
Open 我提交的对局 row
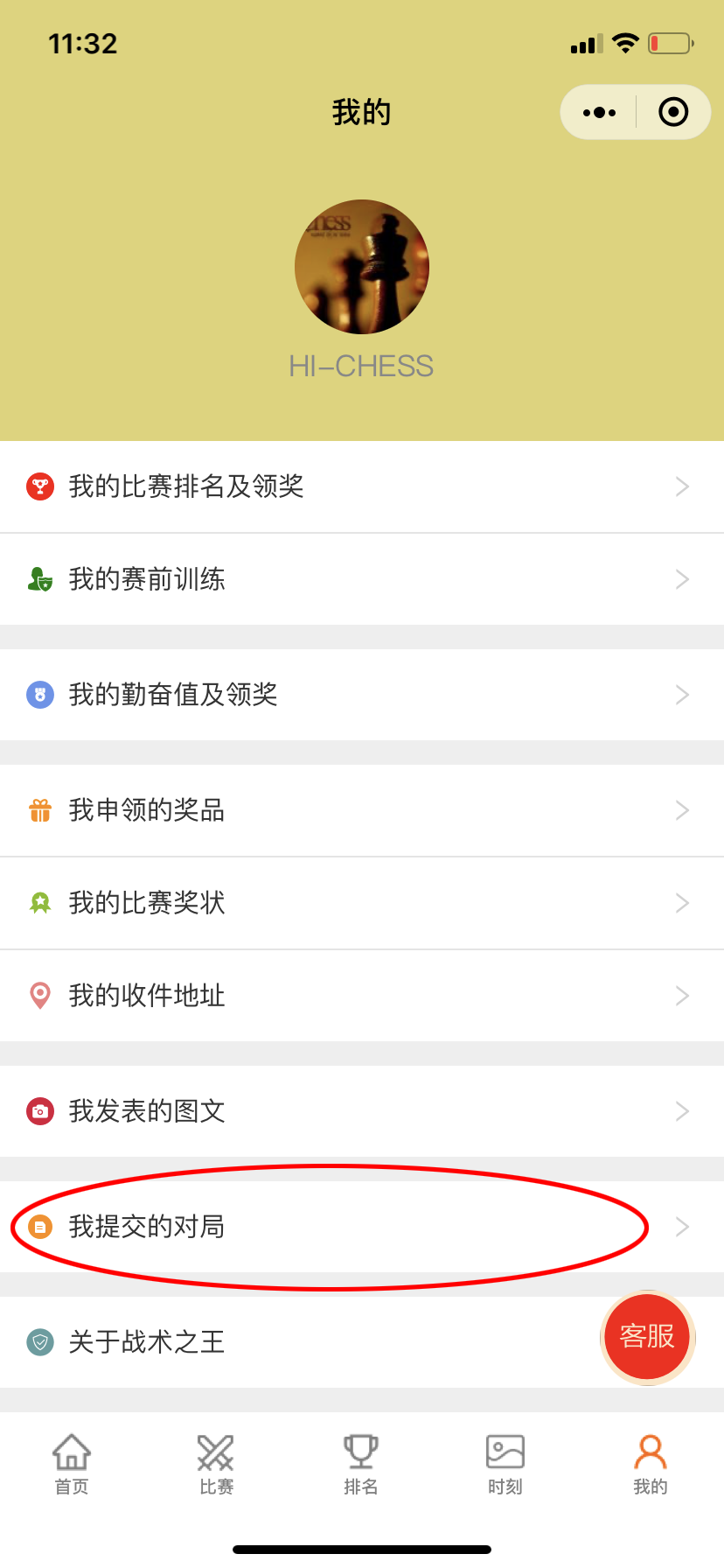coord(362,1227)
